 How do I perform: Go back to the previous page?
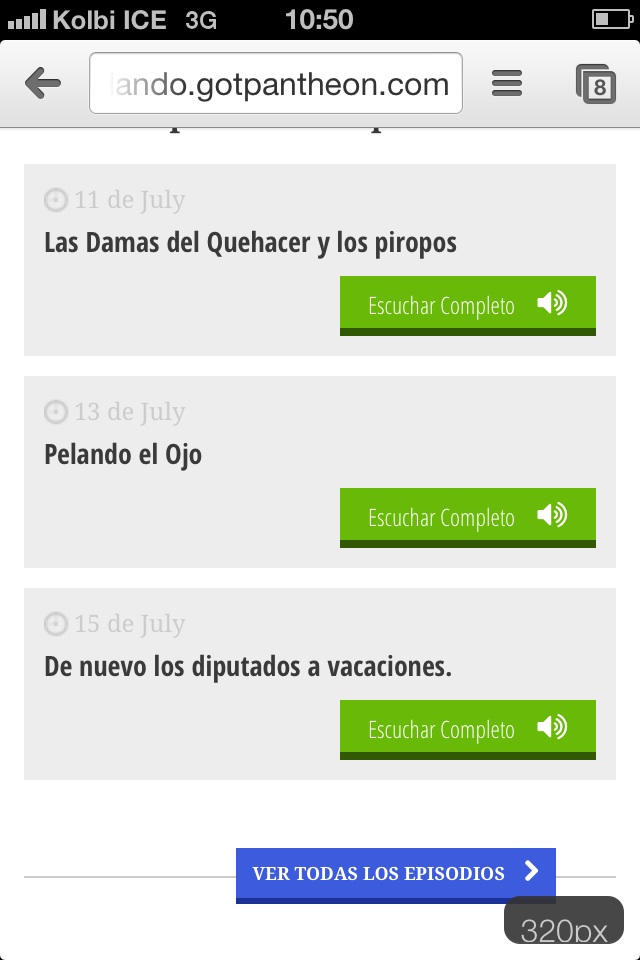tap(43, 84)
